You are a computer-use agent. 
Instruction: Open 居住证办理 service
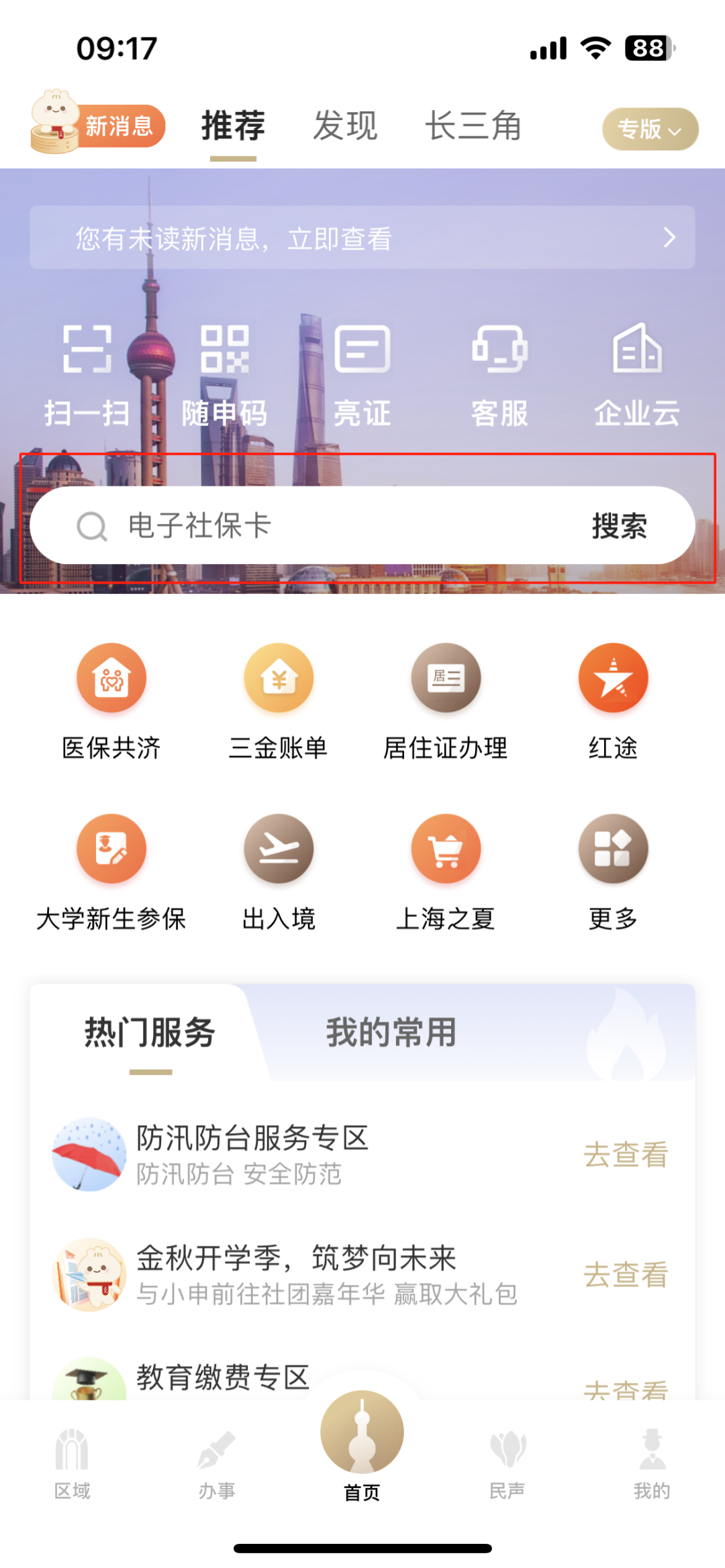(446, 700)
